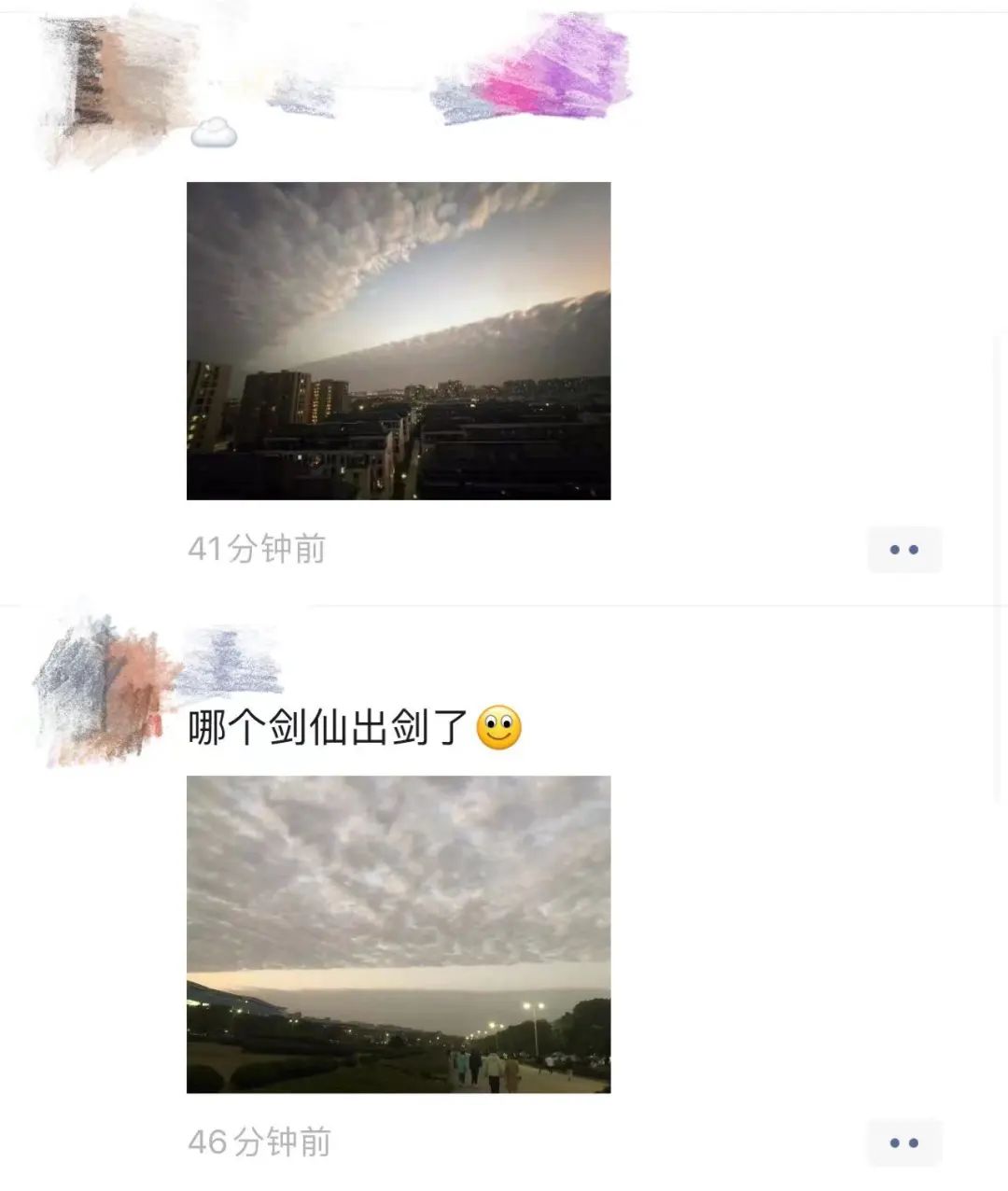This screenshot has width=1008, height=1191.
Task: Open the photo posted 41分钟前
Action: [x=399, y=341]
